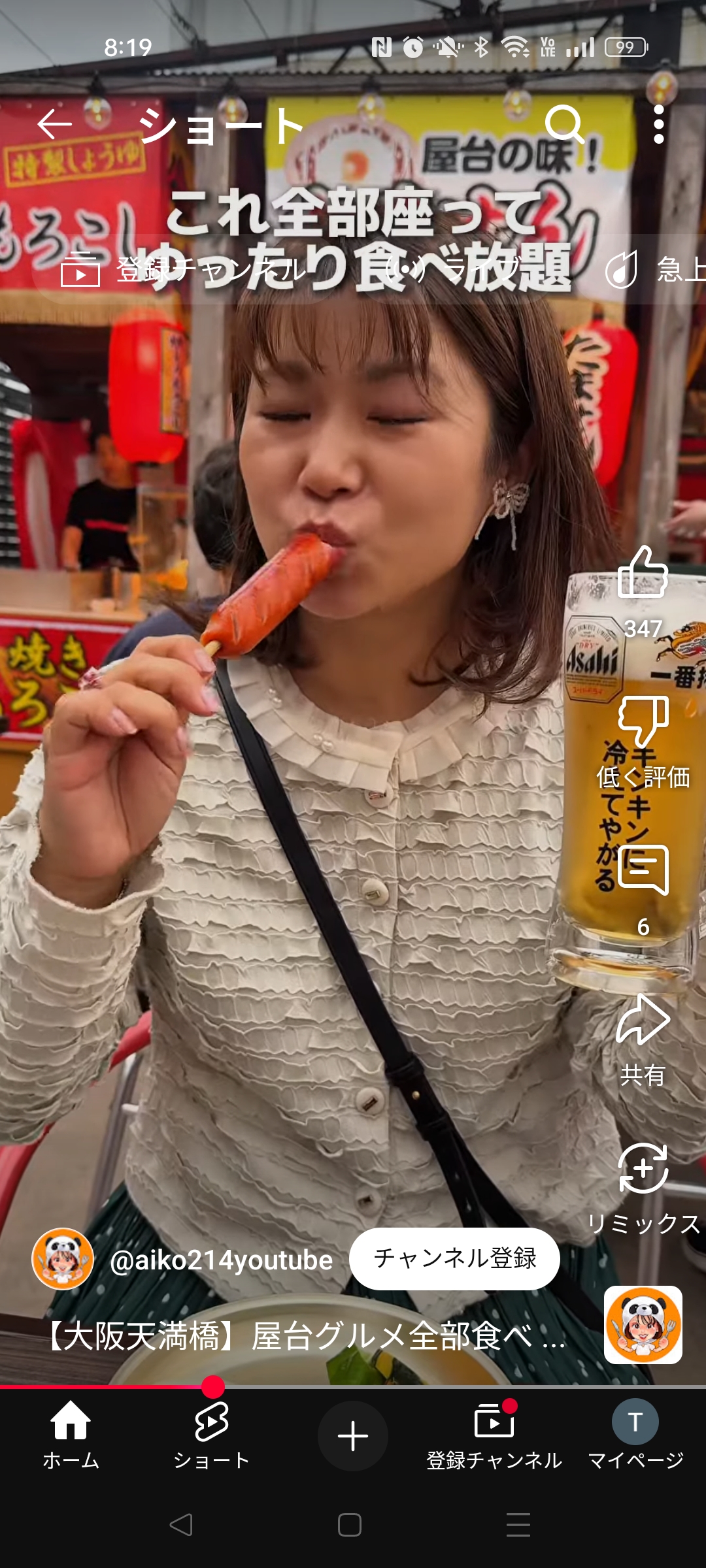706x1568 pixels.
Task: Subscribe with the チャンネル登録 button
Action: coord(454,1258)
